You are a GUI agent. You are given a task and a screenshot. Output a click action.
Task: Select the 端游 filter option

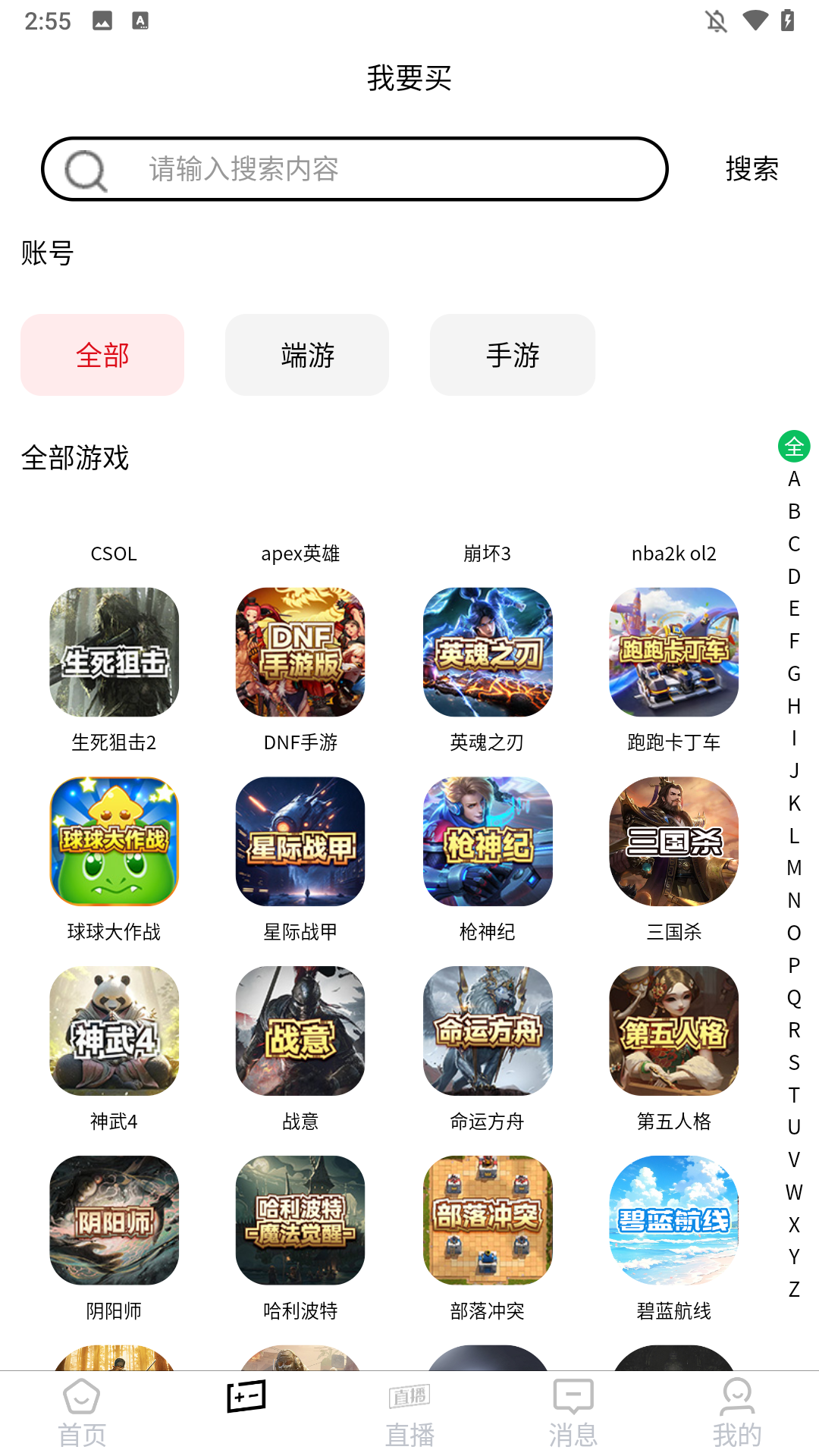click(x=307, y=354)
